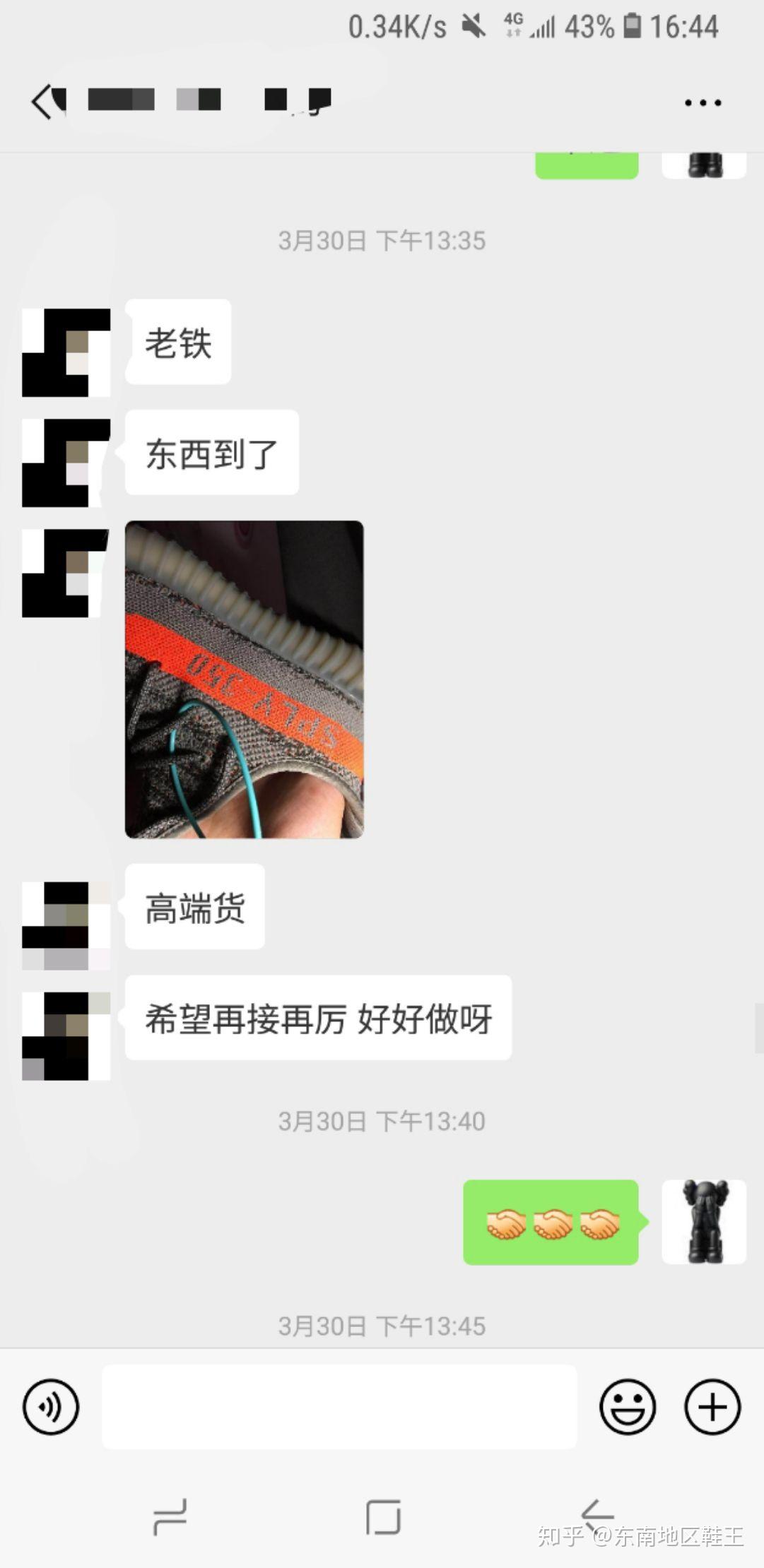
Task: Switch to voice message input
Action: coord(51,1406)
